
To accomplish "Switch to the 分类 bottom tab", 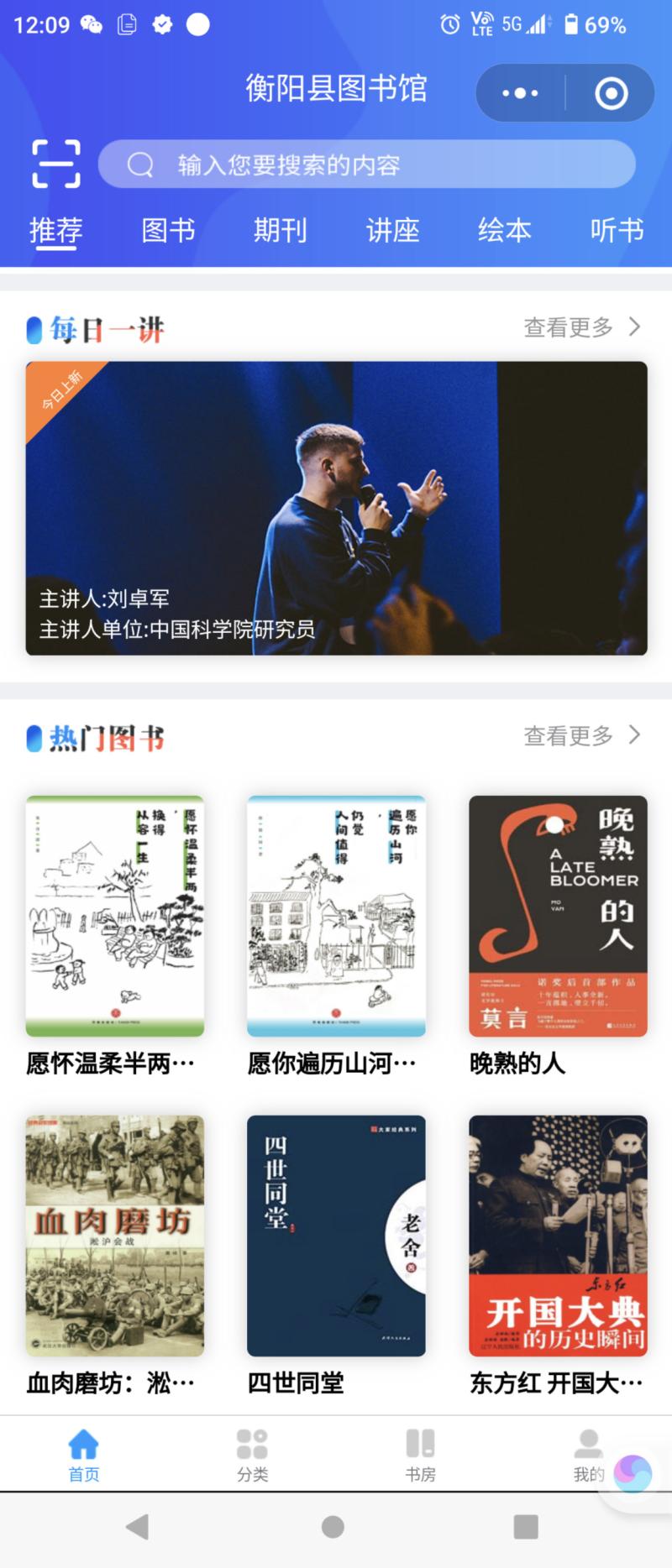I will [x=252, y=1455].
